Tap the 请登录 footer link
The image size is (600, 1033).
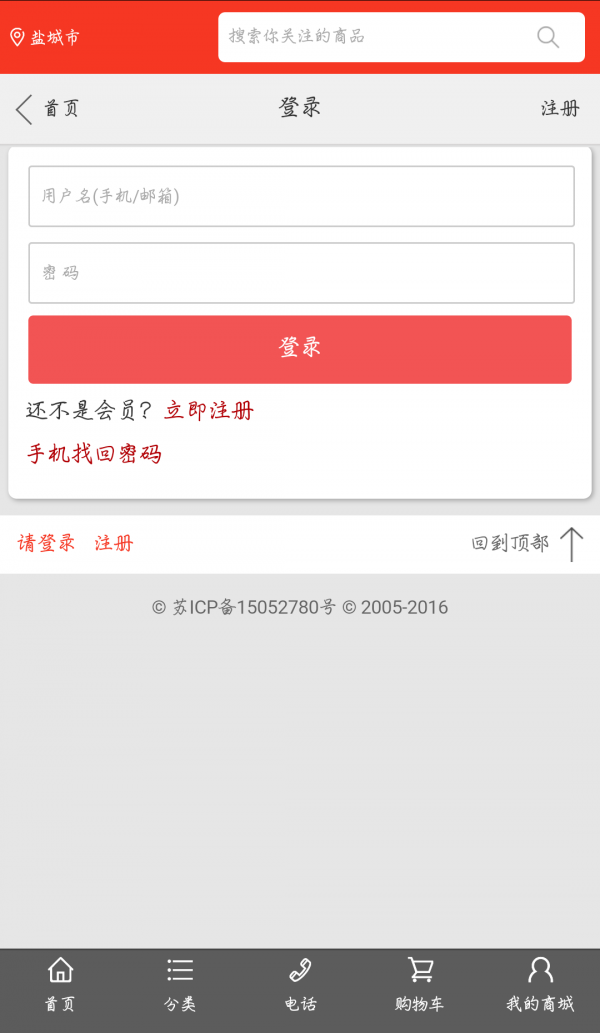point(46,543)
